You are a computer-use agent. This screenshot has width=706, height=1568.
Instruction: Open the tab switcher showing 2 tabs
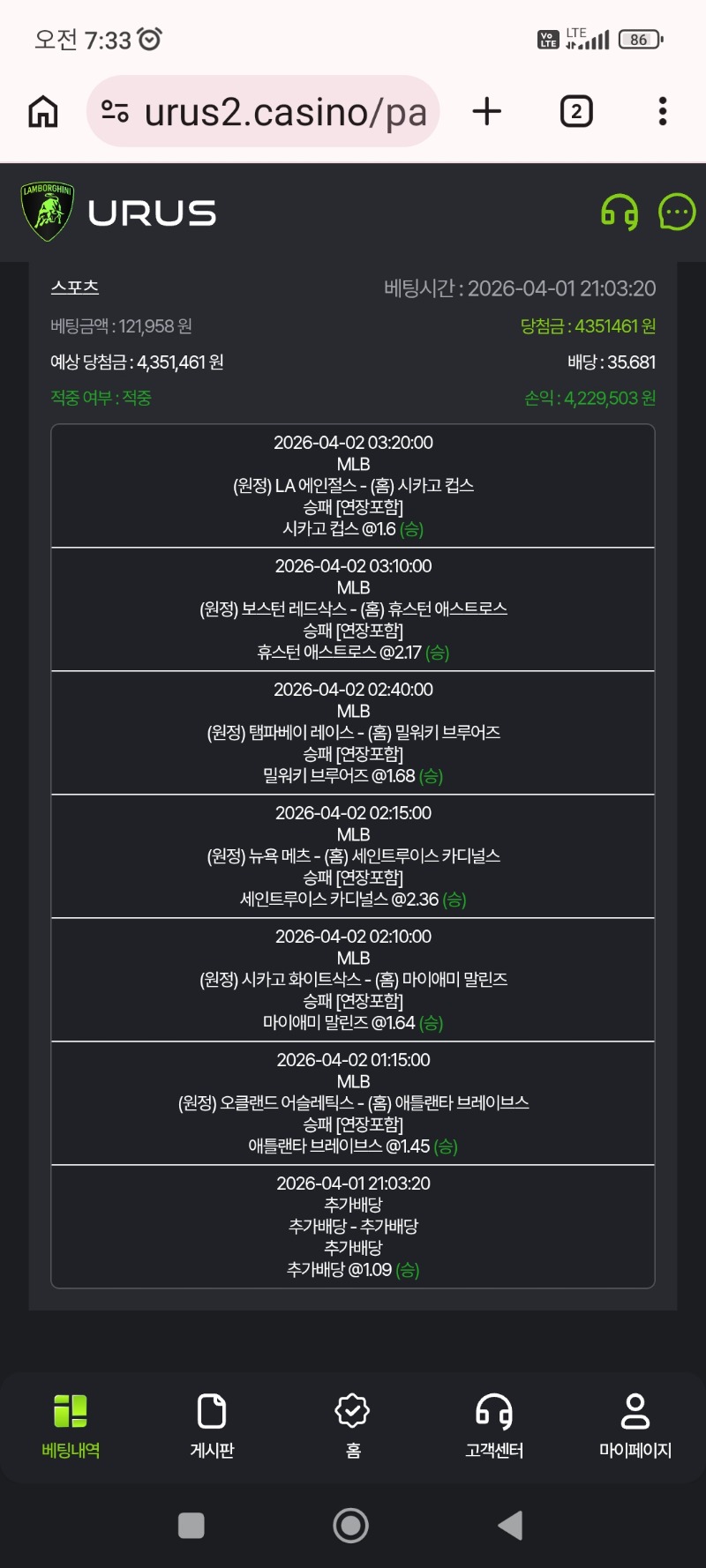(576, 112)
